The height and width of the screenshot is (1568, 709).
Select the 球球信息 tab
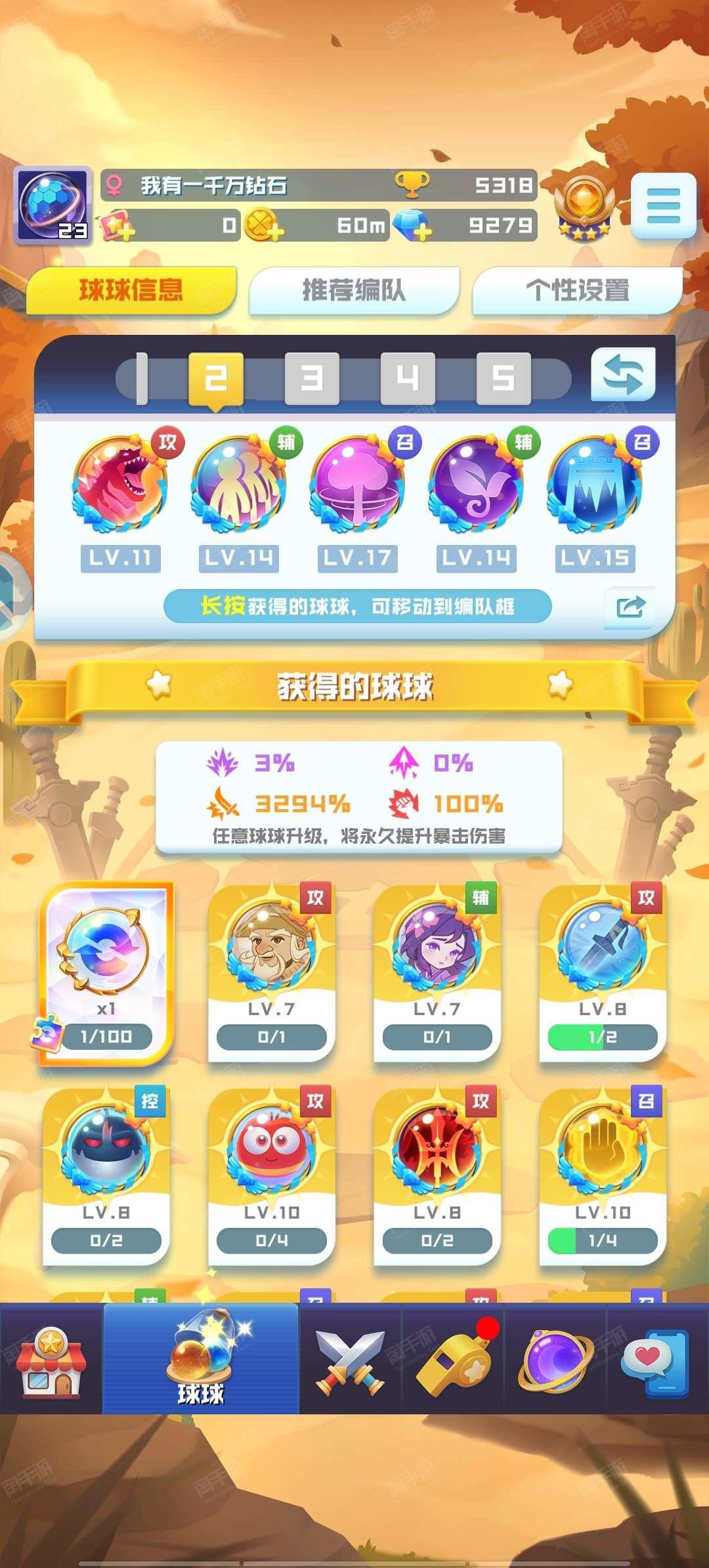pyautogui.click(x=131, y=290)
